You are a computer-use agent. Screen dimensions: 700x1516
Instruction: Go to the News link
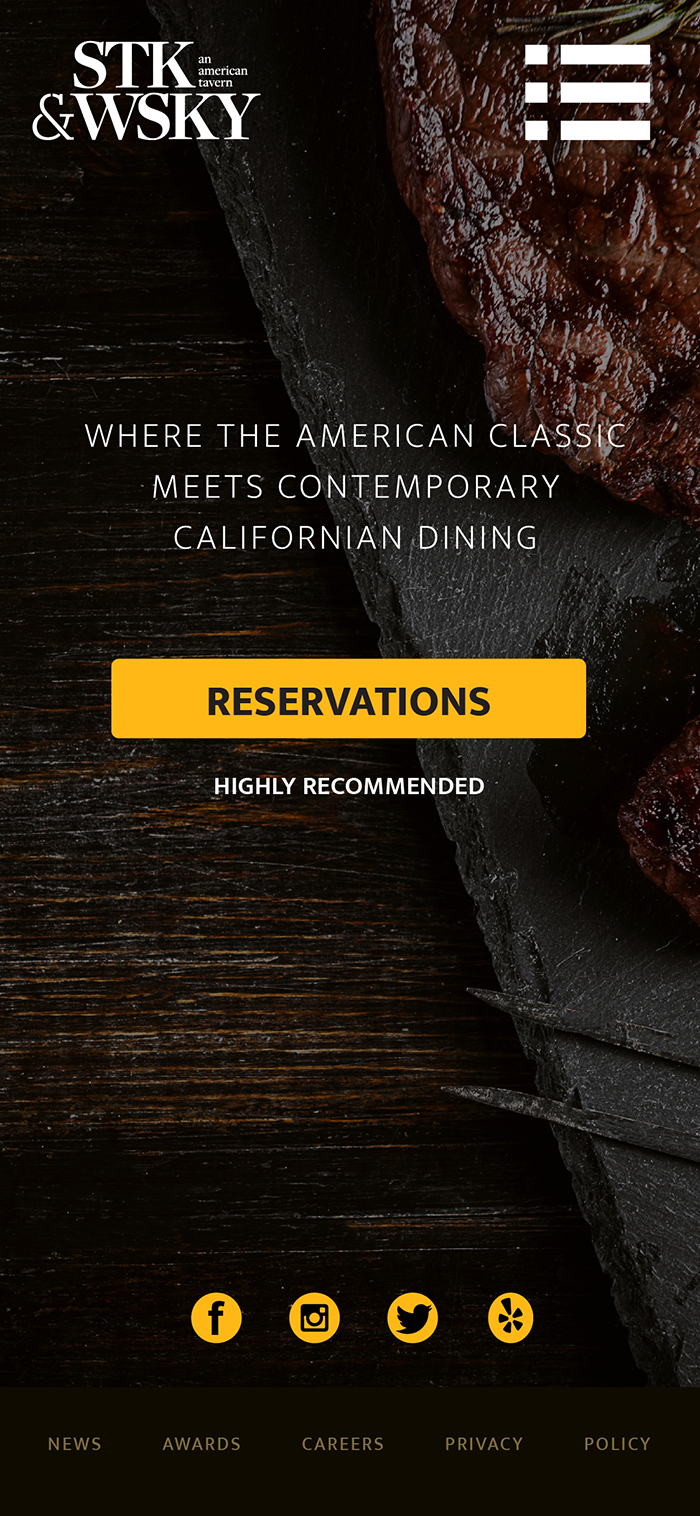(75, 1444)
